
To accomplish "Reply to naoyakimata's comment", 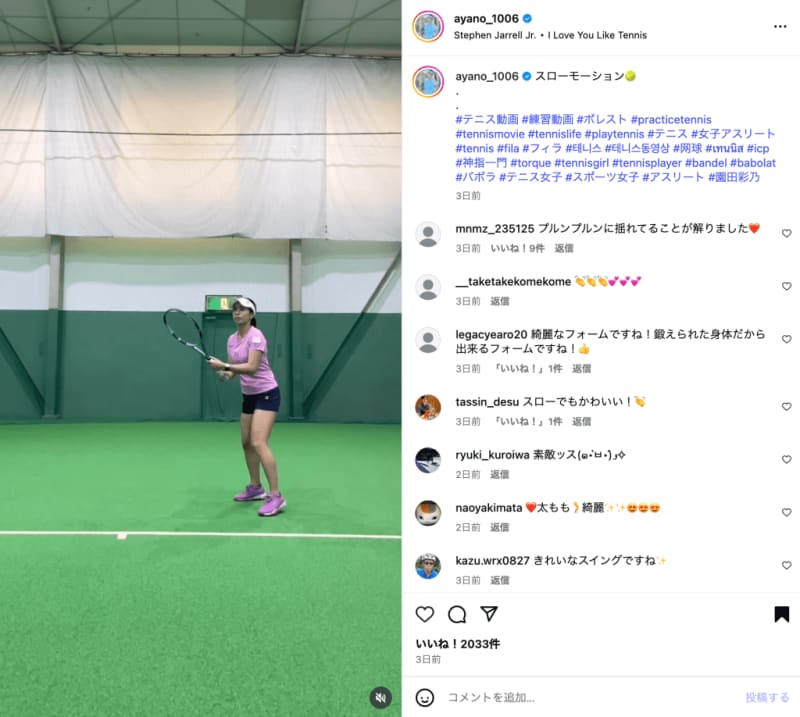I will tap(499, 527).
